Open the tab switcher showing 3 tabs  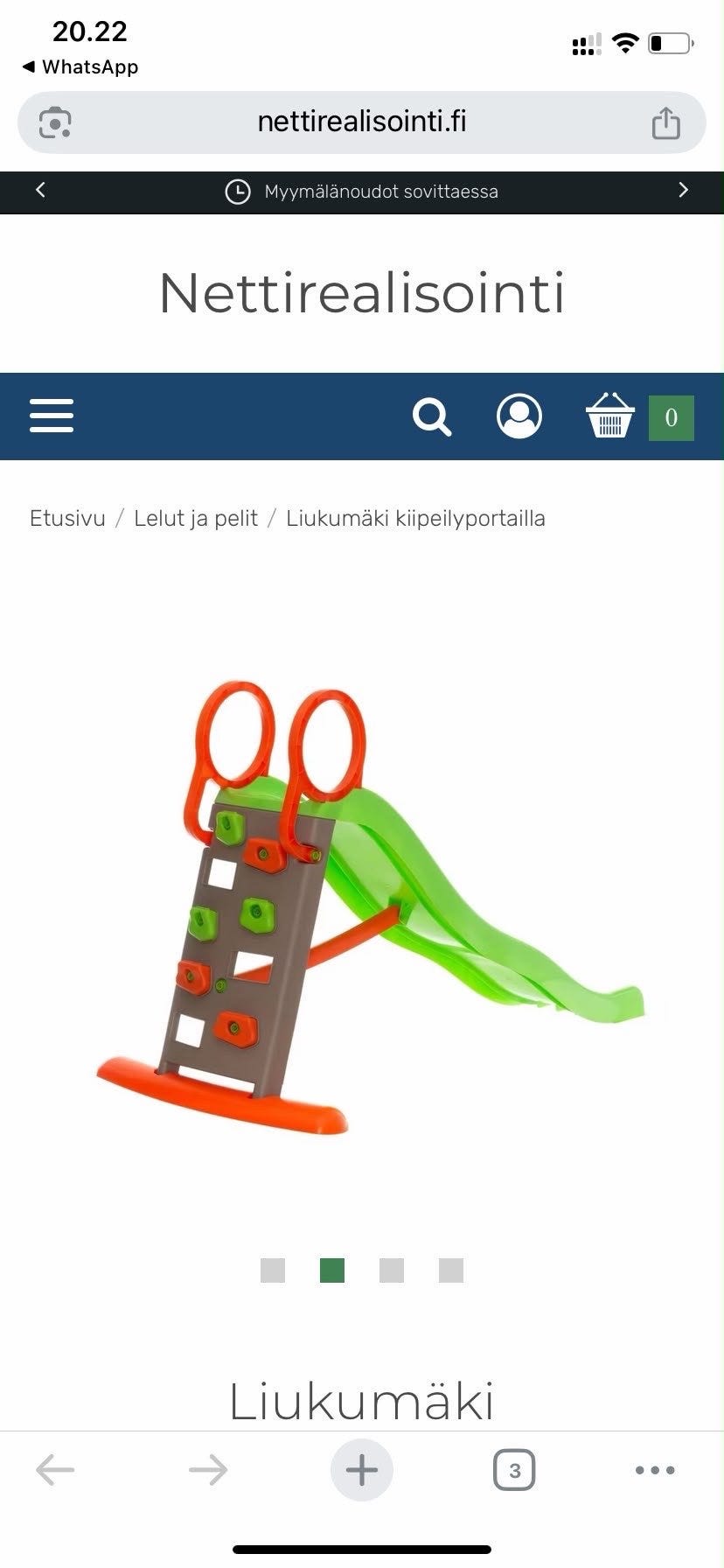[x=514, y=1470]
